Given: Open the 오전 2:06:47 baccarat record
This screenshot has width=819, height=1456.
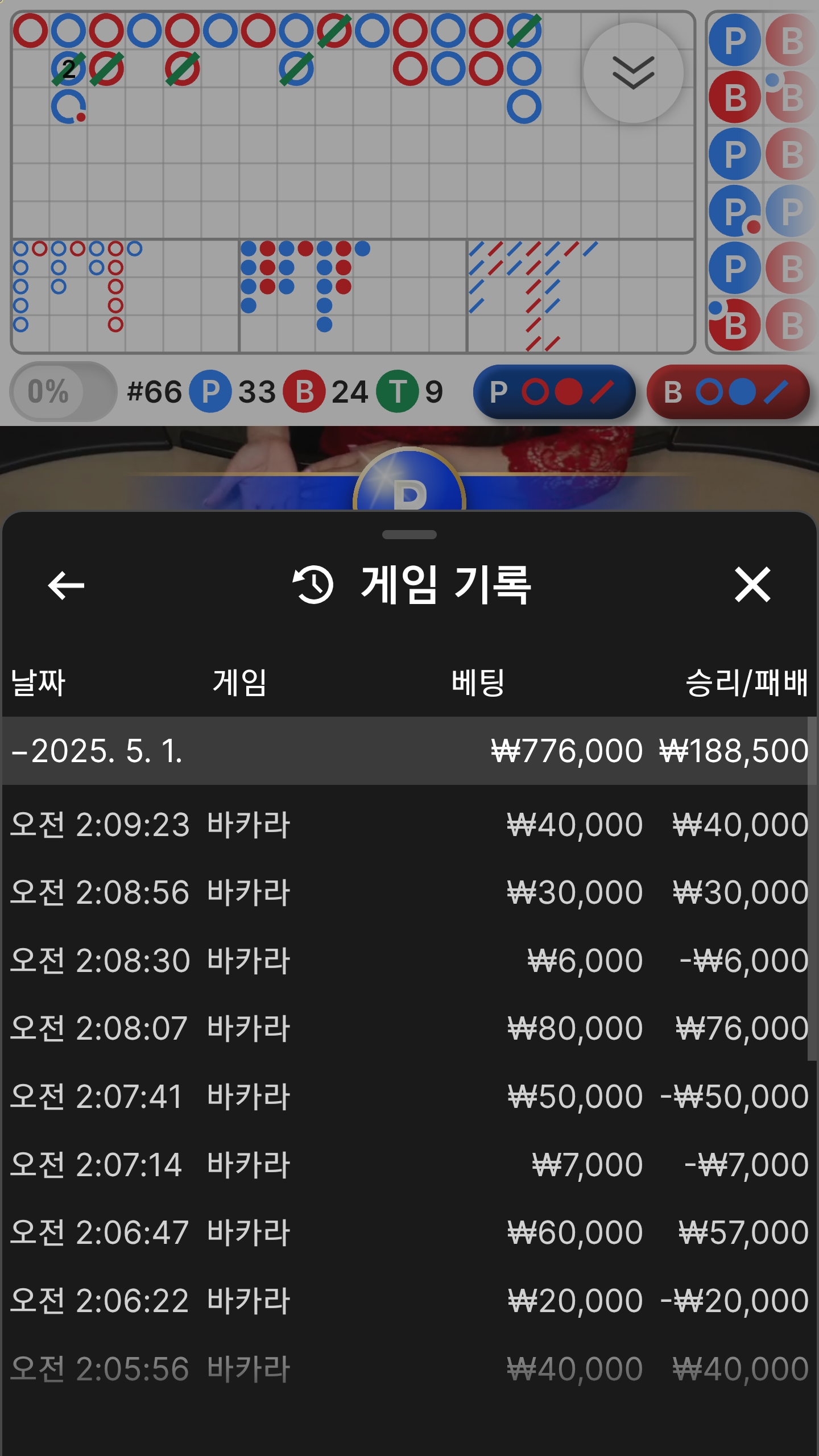Looking at the screenshot, I should [409, 1232].
